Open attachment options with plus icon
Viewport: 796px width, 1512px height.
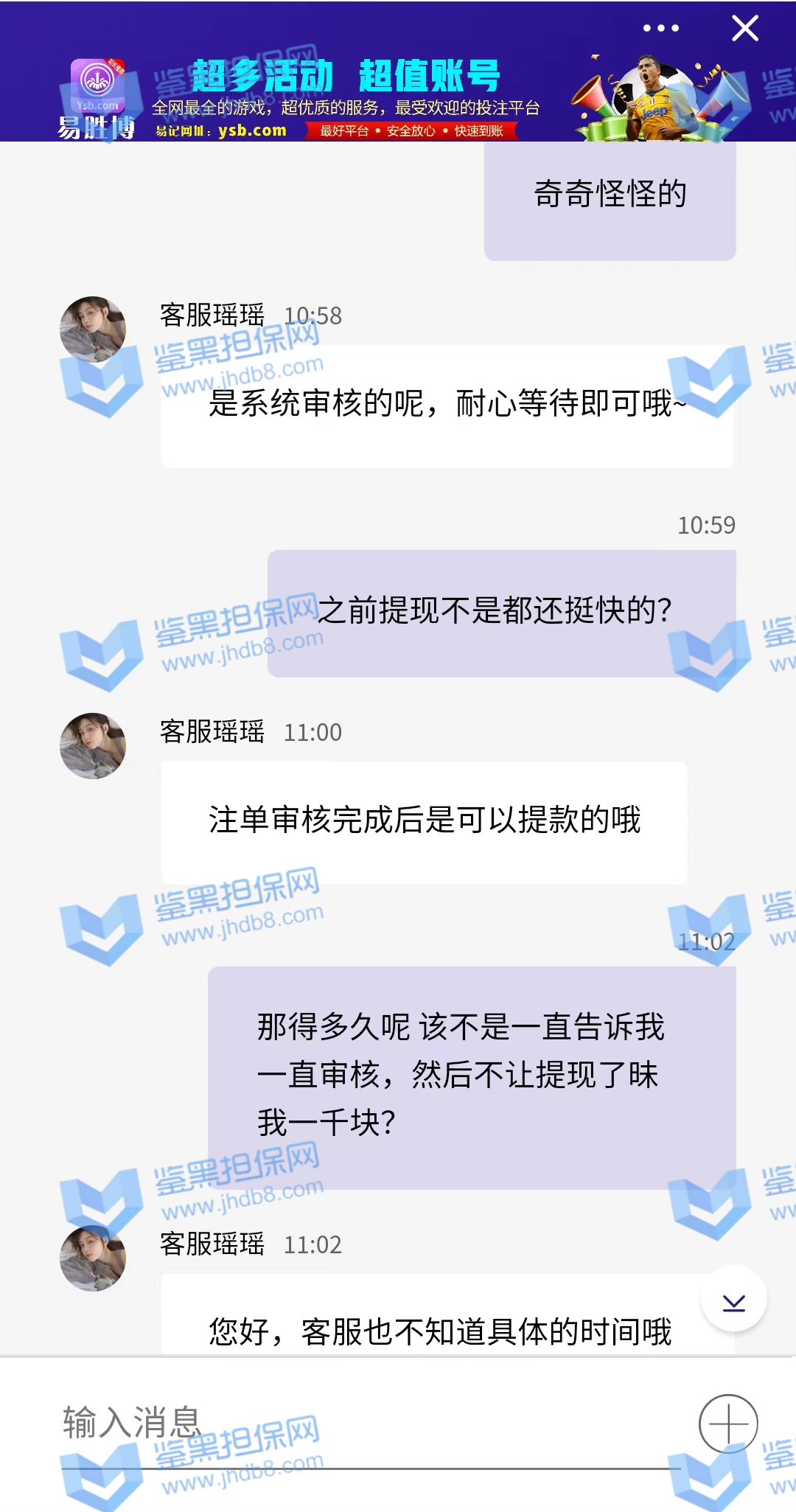[x=728, y=1424]
